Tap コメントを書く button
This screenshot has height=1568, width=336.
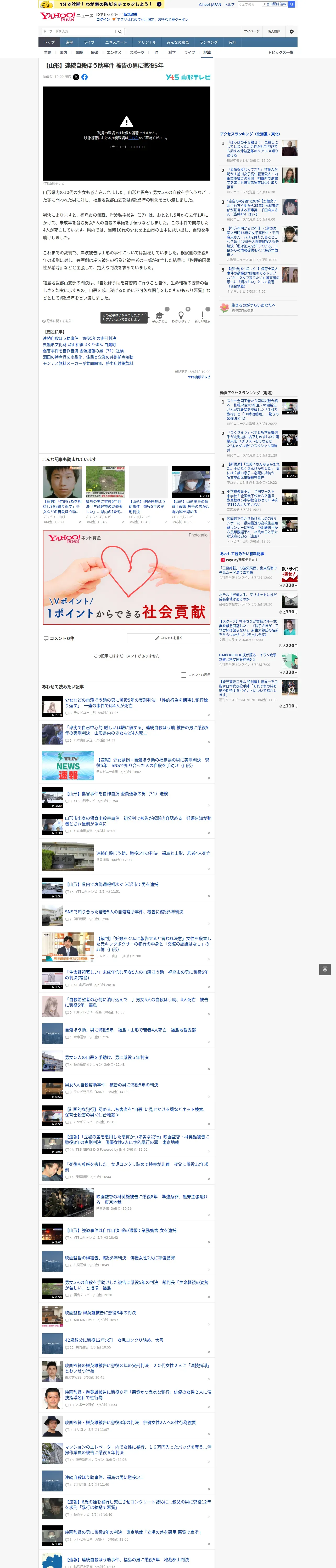pyautogui.click(x=168, y=638)
